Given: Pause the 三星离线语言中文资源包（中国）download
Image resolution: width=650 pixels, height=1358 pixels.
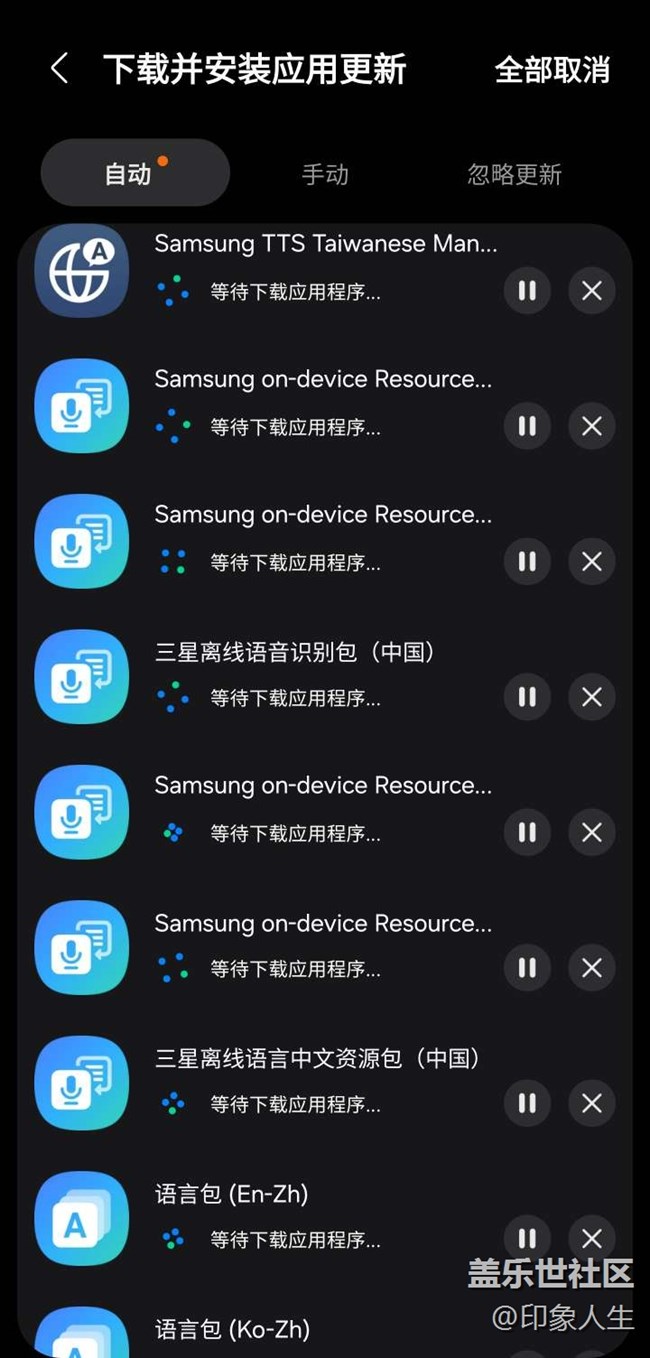Looking at the screenshot, I should click(527, 1103).
